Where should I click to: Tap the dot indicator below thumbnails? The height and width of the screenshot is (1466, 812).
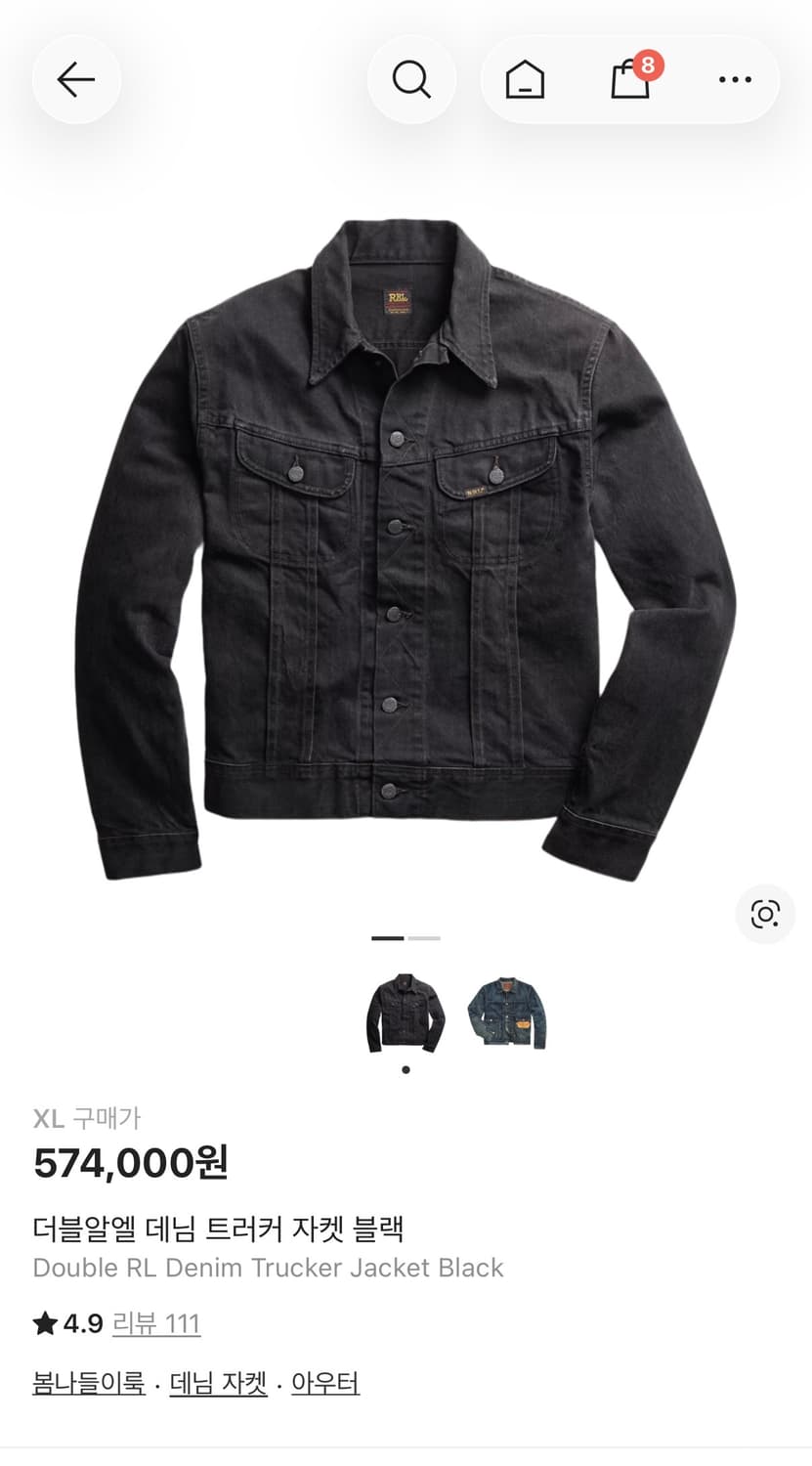click(x=406, y=1070)
